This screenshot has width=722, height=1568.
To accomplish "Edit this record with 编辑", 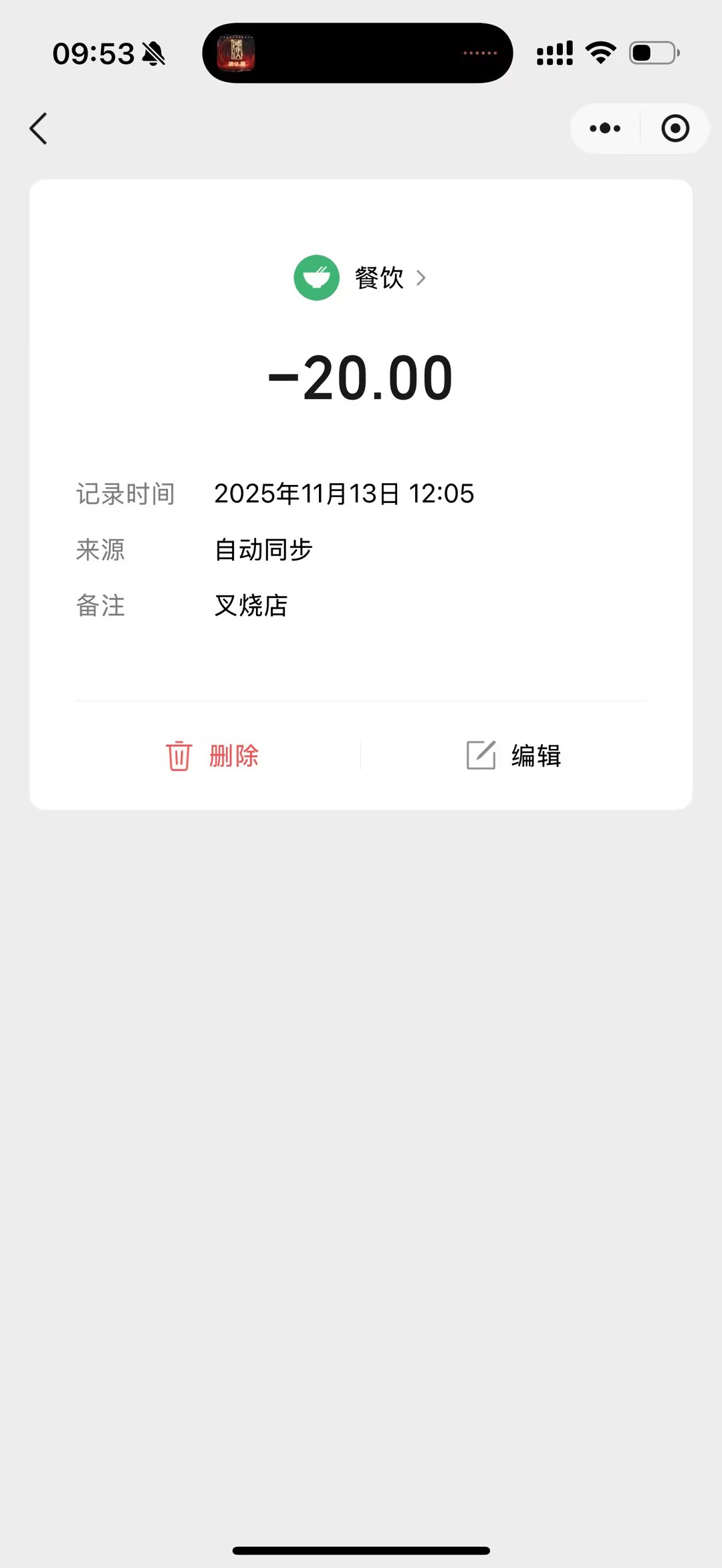I will [x=513, y=756].
